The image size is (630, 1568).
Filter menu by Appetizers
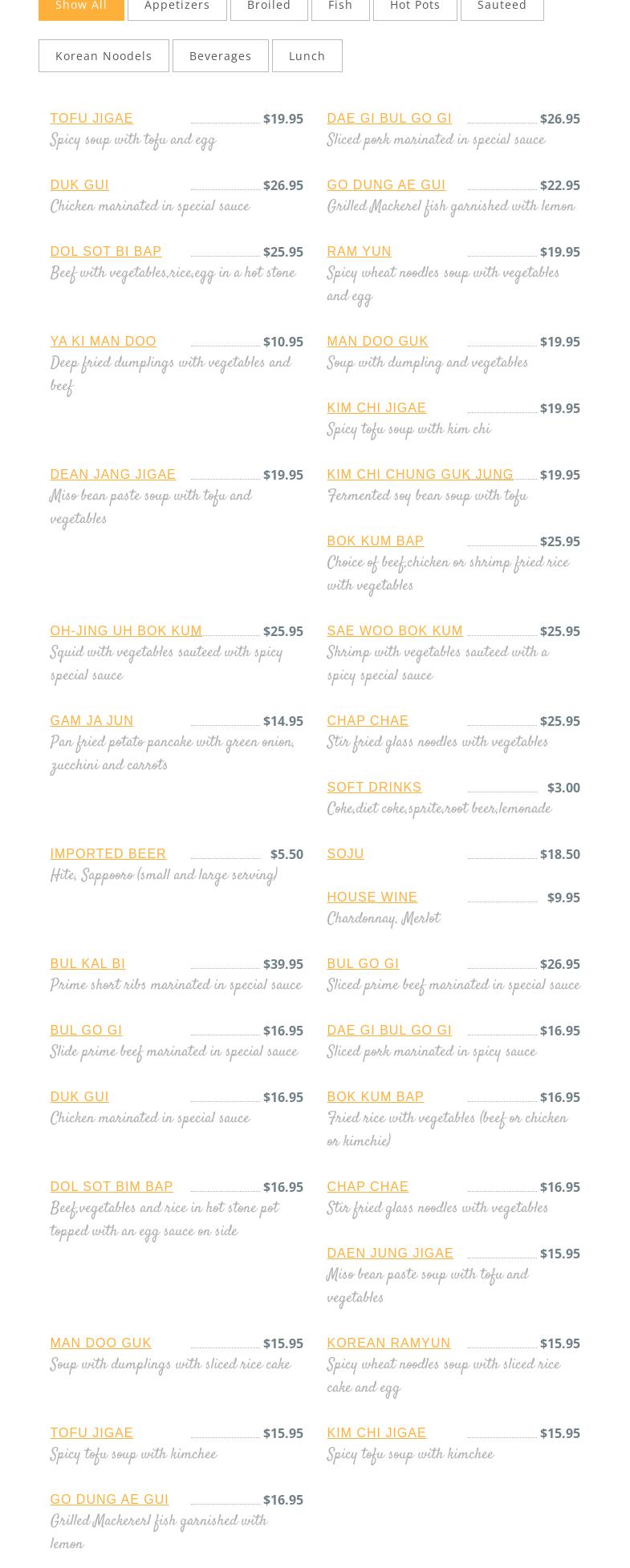[x=177, y=6]
